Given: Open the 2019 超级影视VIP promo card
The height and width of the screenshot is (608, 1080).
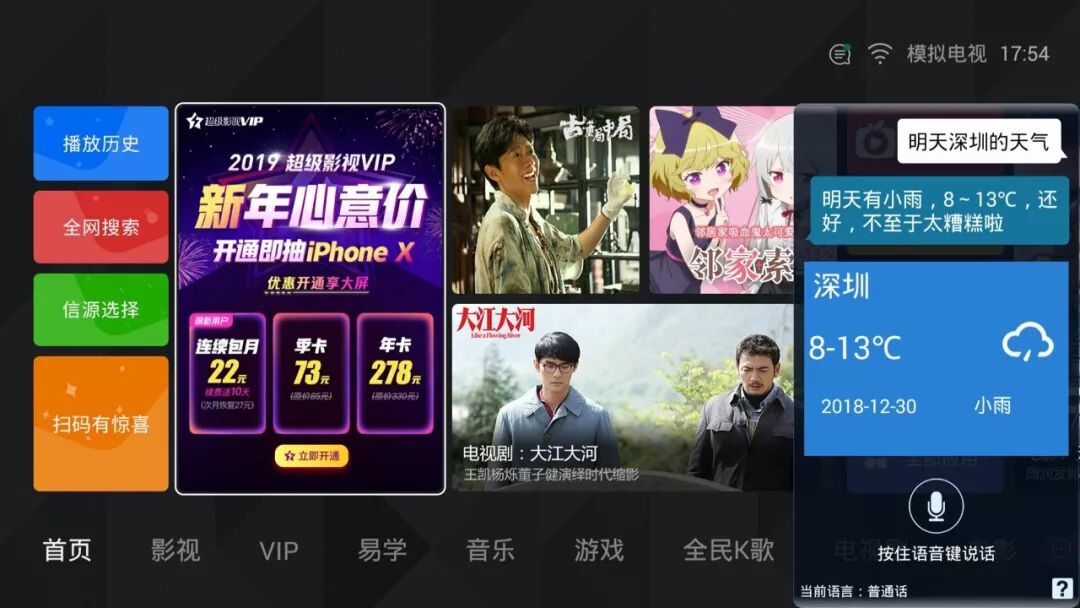Looking at the screenshot, I should tap(310, 299).
